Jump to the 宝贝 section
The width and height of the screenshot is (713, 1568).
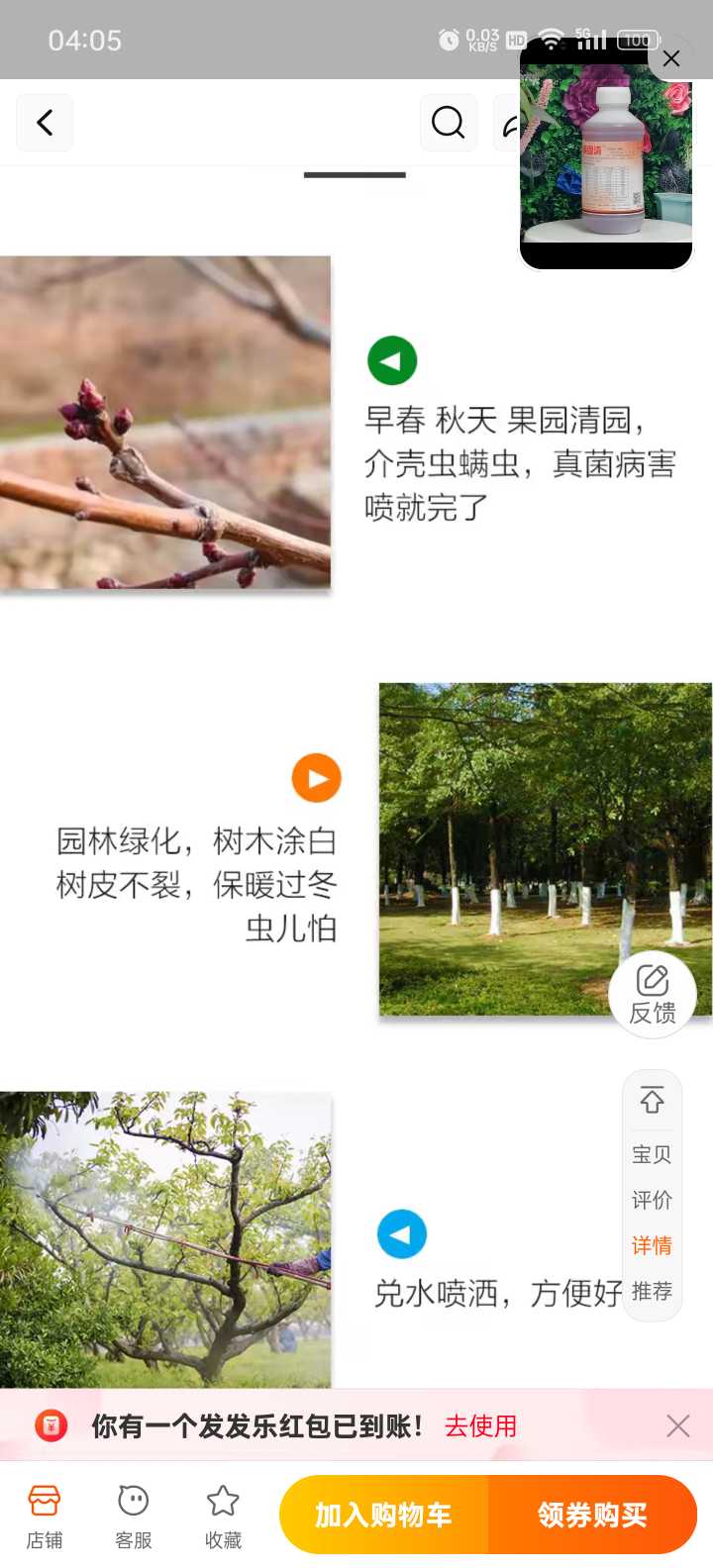tap(652, 1154)
